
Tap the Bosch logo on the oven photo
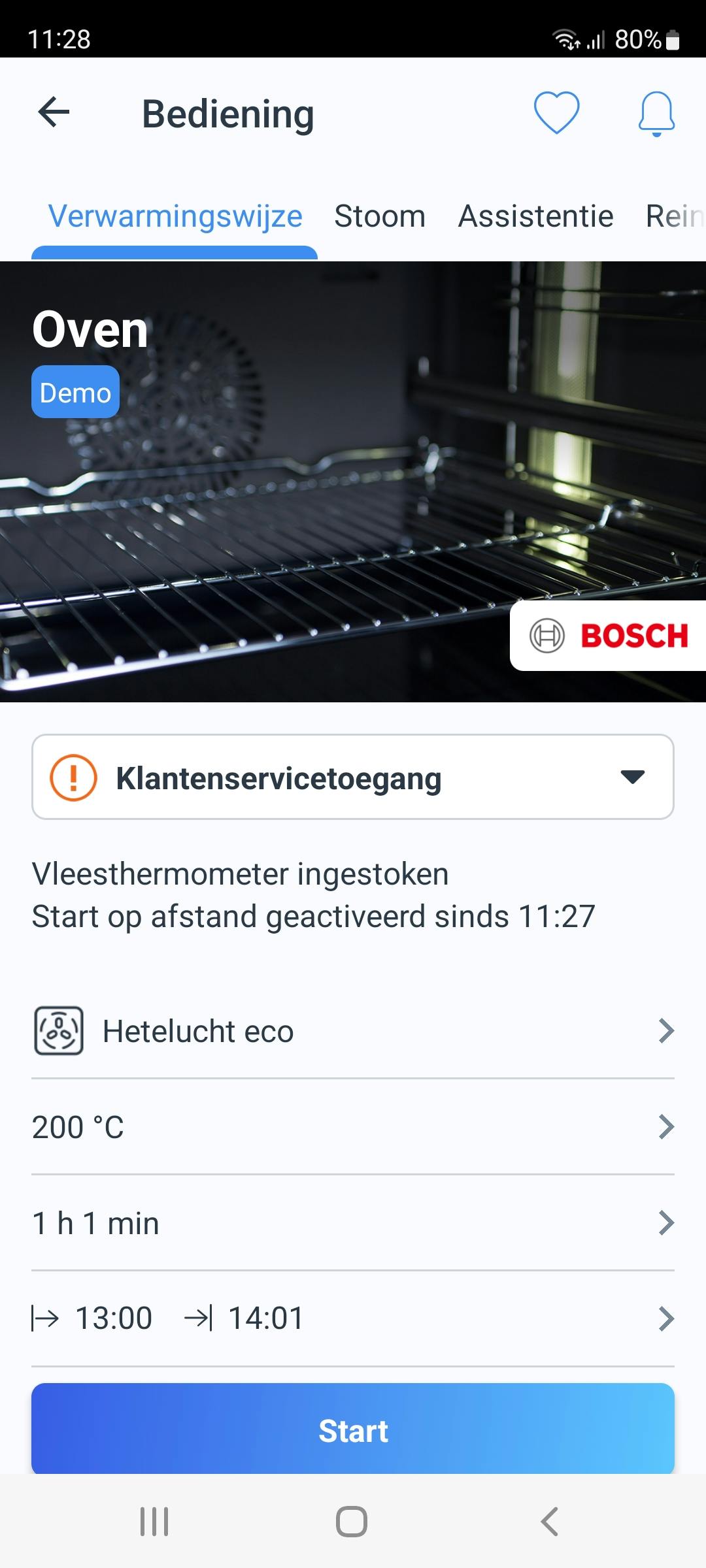608,636
